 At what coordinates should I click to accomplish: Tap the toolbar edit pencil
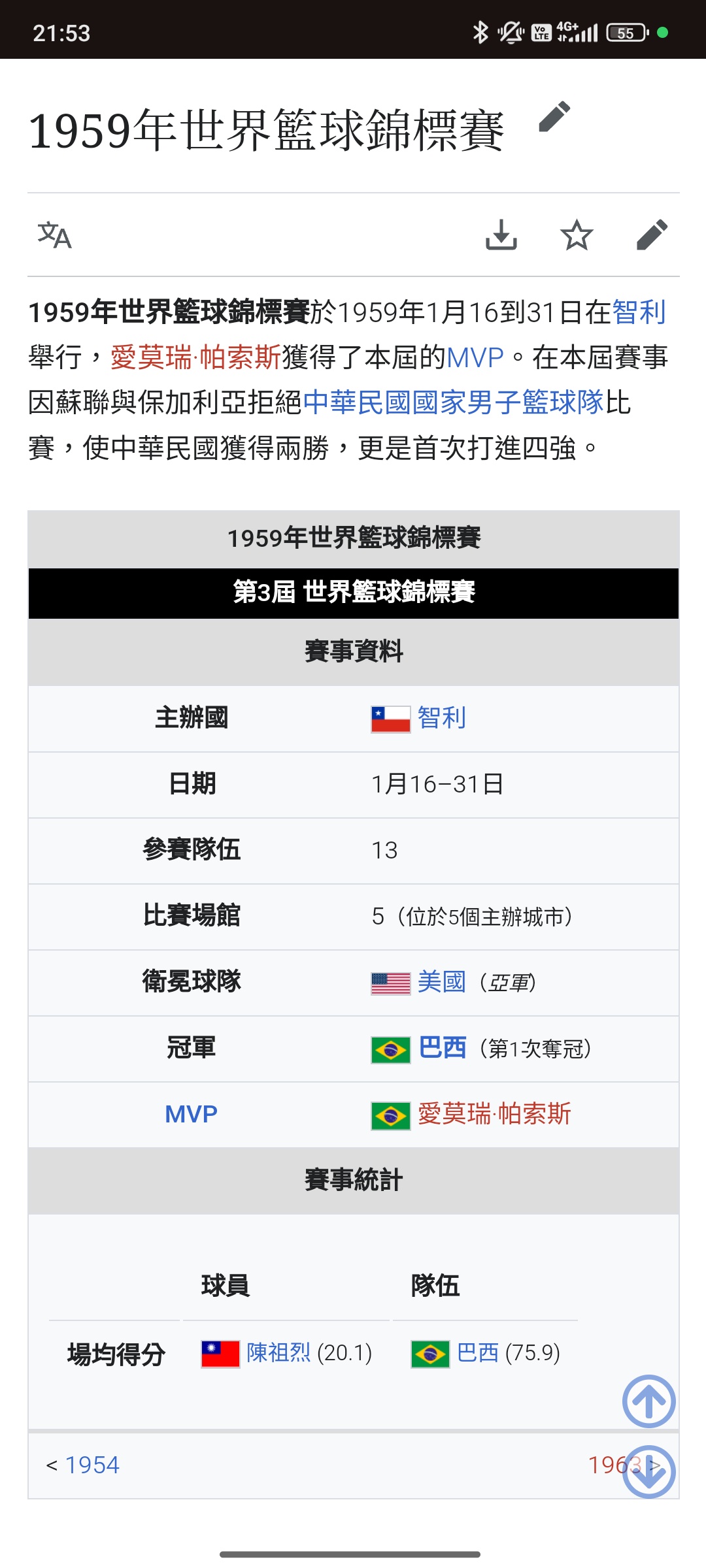pyautogui.click(x=652, y=235)
